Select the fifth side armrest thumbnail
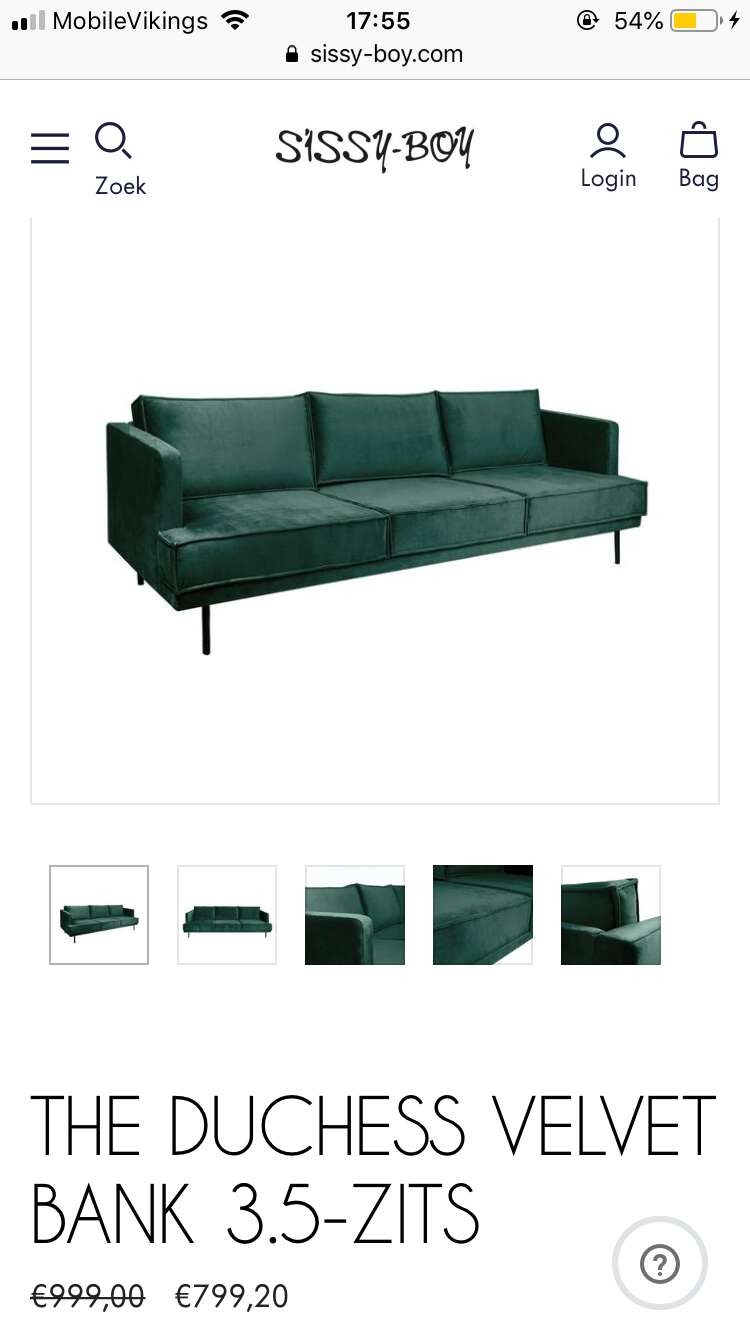 [611, 915]
